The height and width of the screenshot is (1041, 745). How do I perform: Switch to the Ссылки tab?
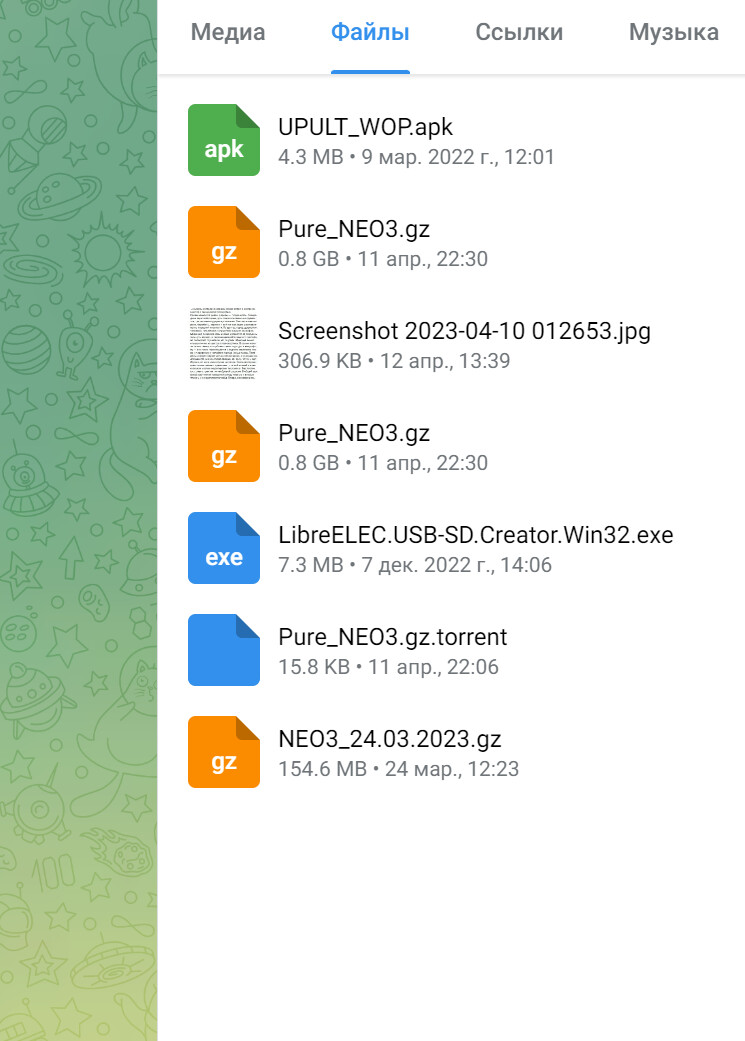[x=519, y=33]
